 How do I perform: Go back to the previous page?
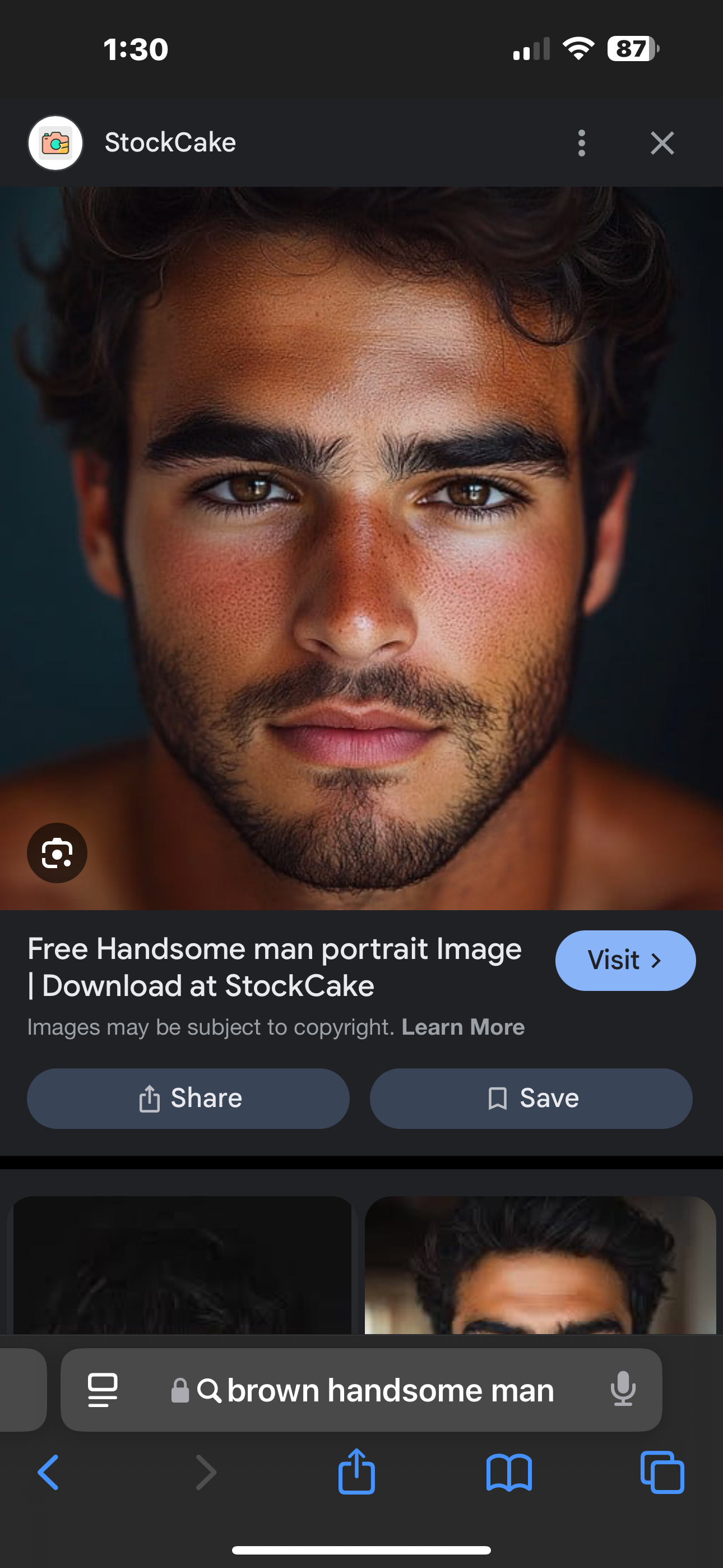pos(49,1473)
